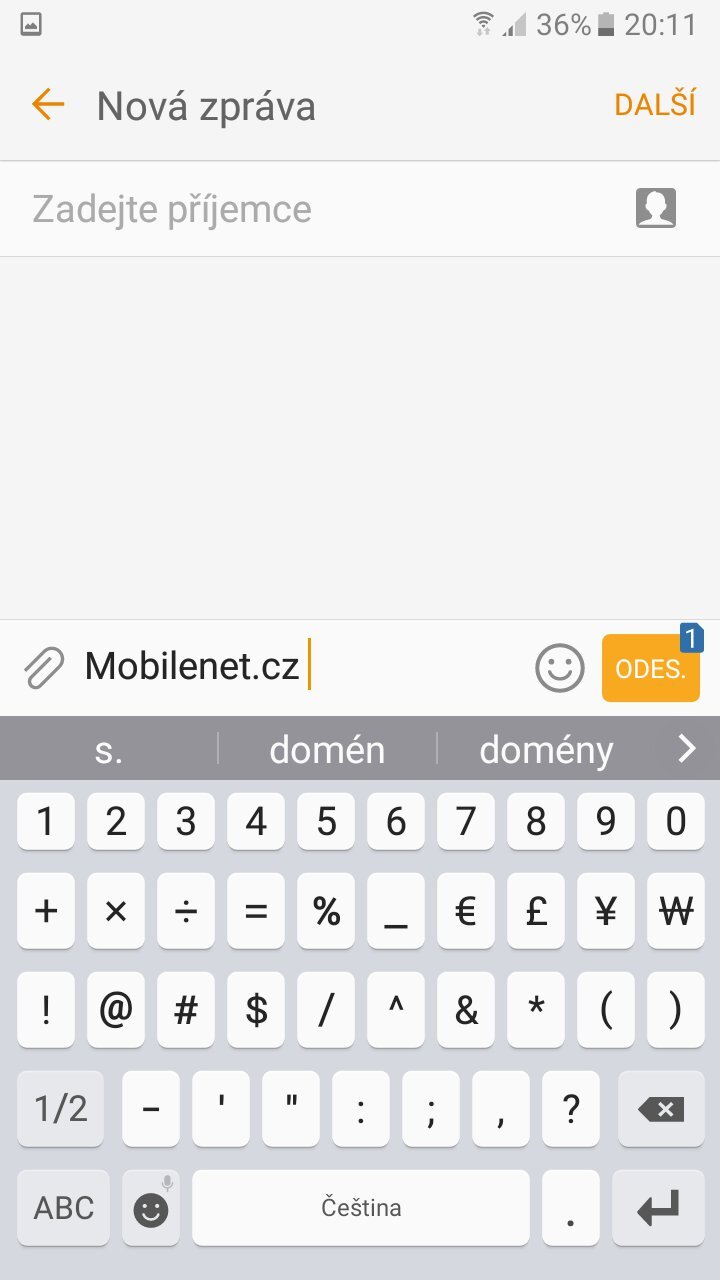
Task: Switch the keyboard to ABC letters
Action: coord(63,1208)
